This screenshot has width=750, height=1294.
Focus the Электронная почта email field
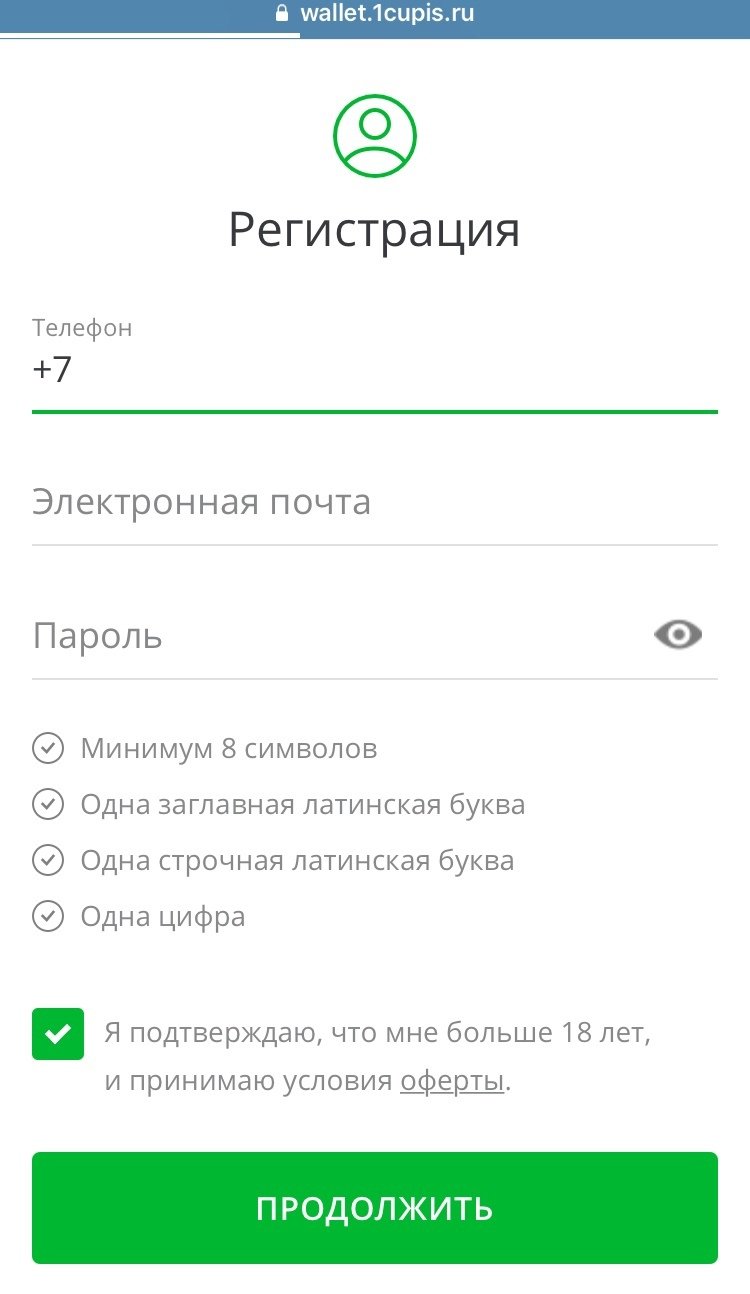click(x=374, y=502)
